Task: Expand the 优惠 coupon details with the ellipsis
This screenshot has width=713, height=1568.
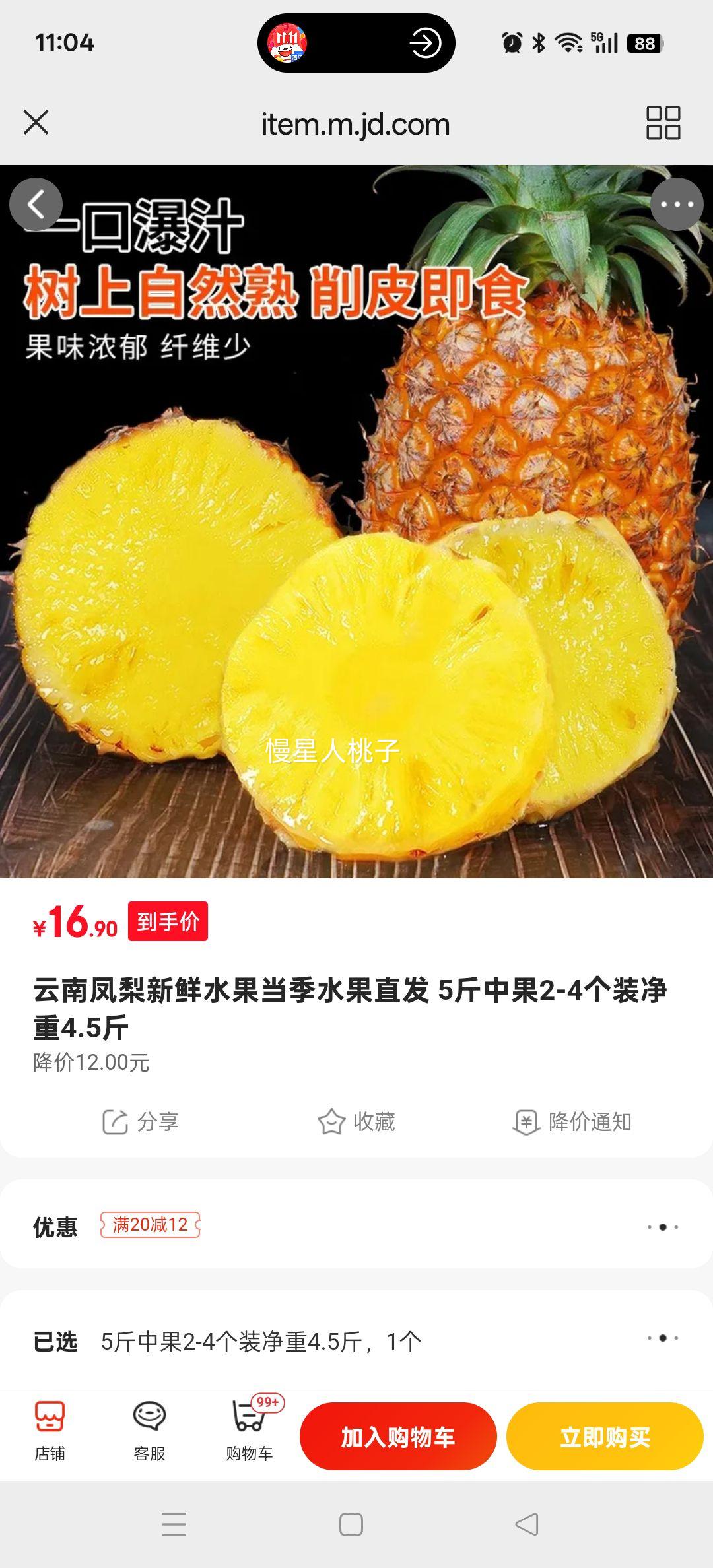Action: coord(662,1227)
